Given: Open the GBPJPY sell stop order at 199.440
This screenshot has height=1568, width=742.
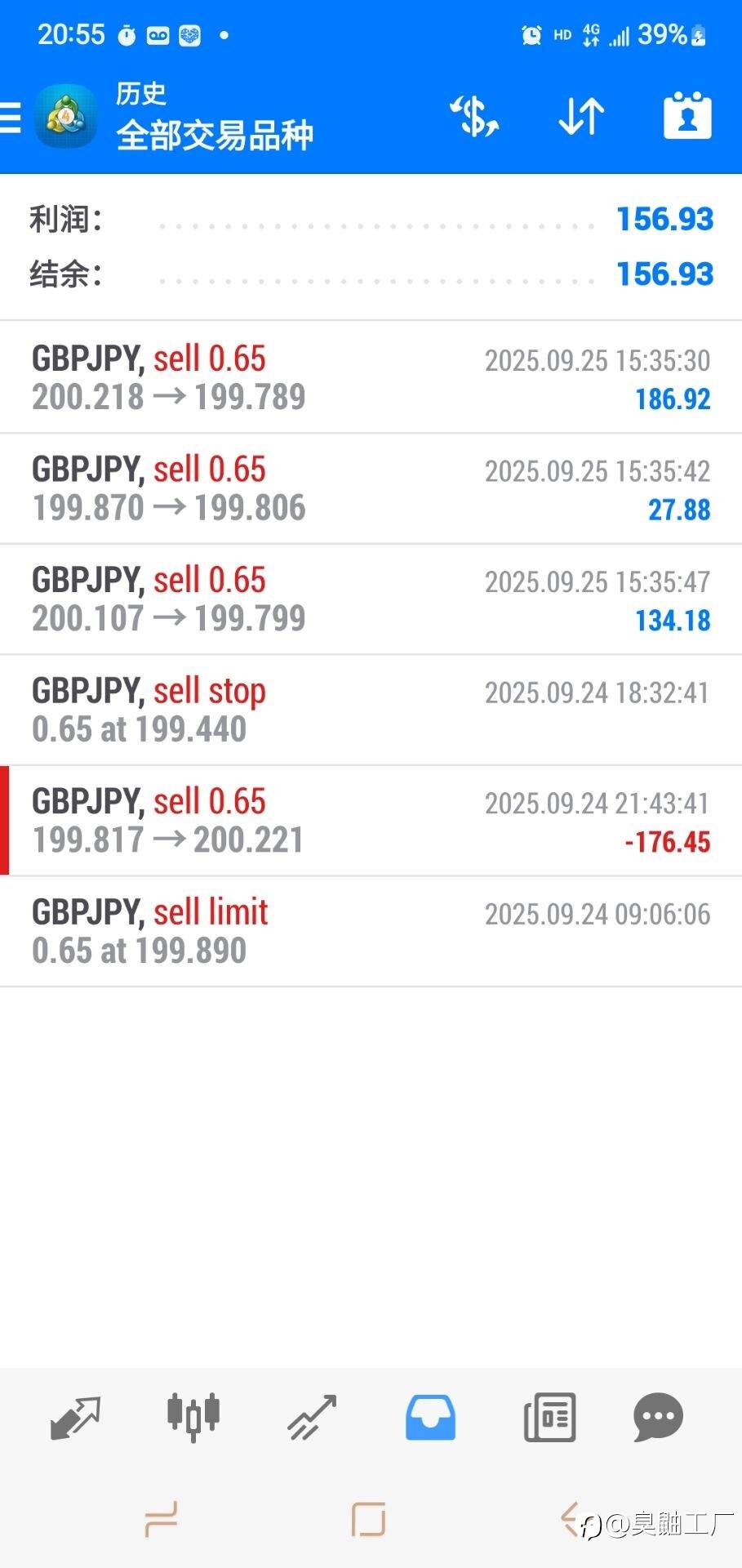Looking at the screenshot, I should click(371, 710).
